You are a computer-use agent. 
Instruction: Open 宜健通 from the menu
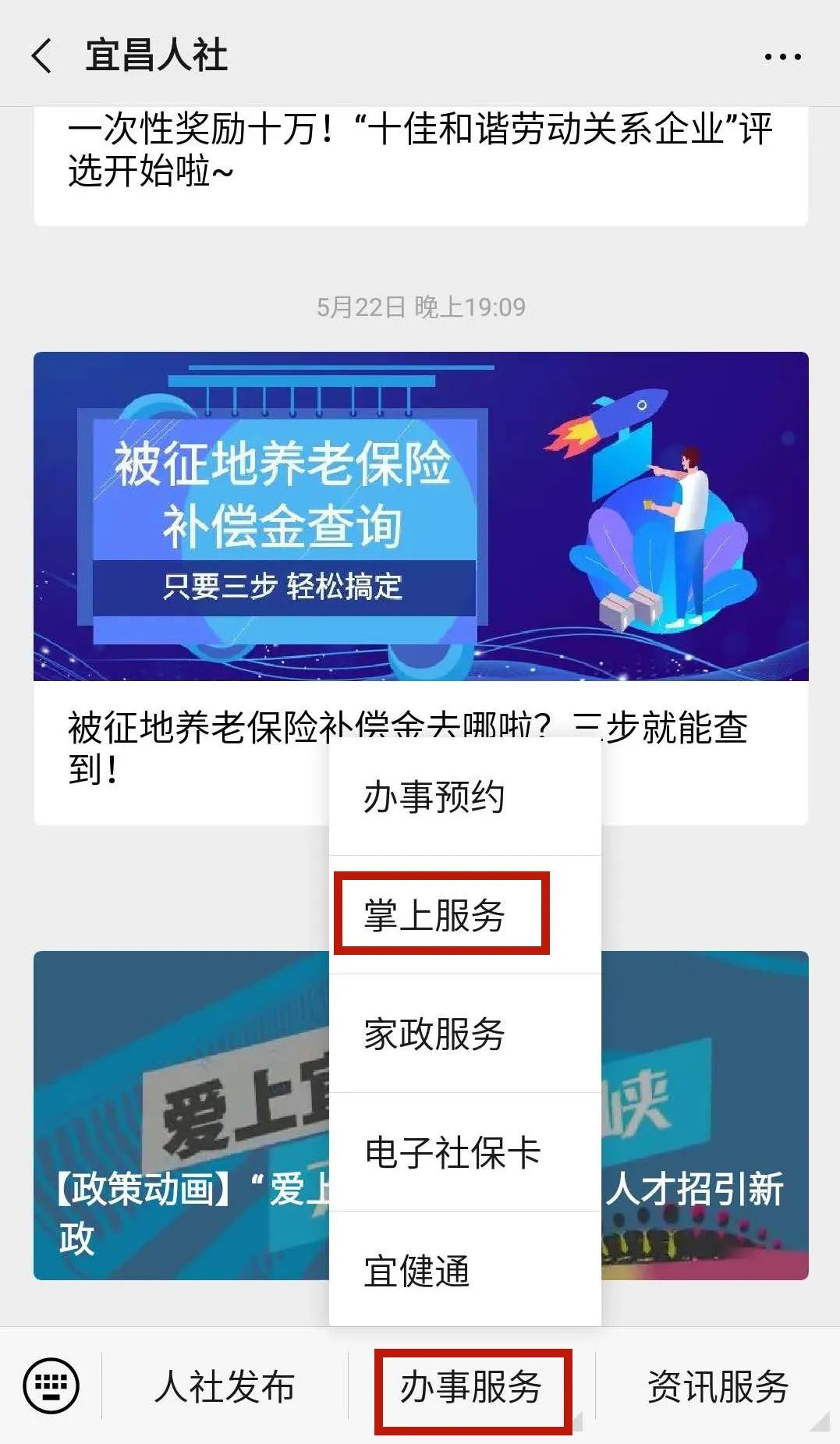pos(418,1271)
